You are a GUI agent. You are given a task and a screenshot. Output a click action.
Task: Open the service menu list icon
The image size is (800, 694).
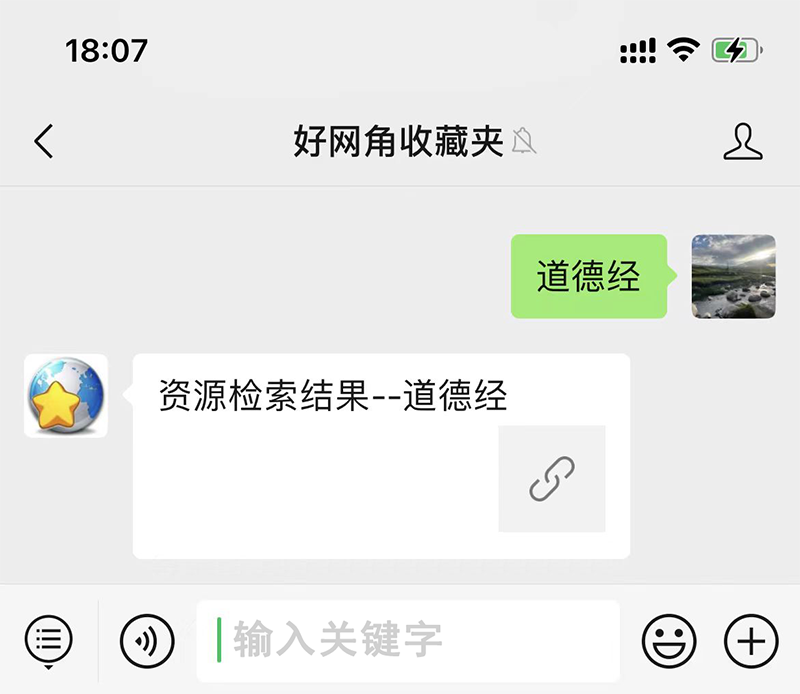pyautogui.click(x=48, y=637)
